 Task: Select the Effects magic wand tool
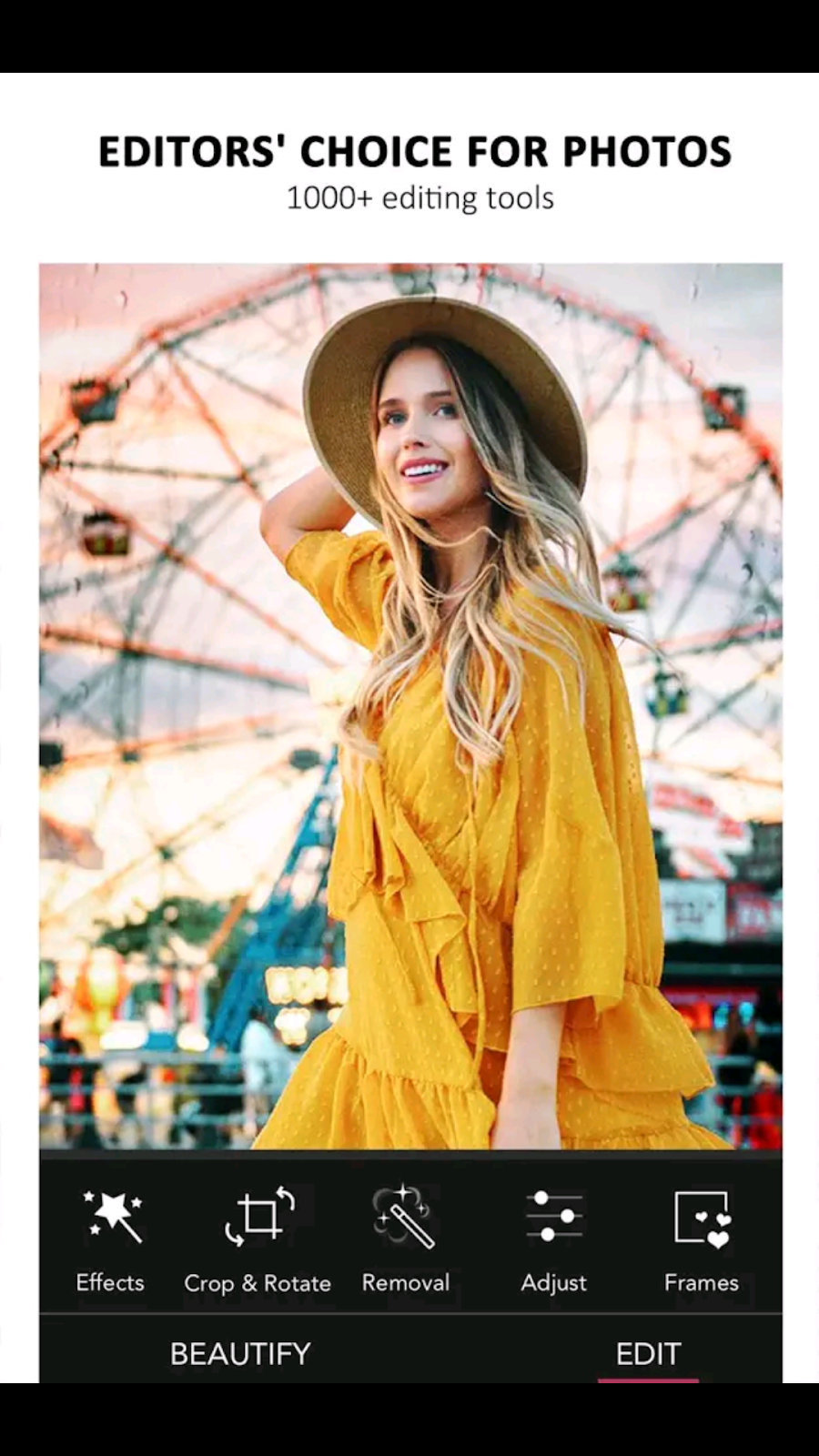click(x=110, y=1218)
